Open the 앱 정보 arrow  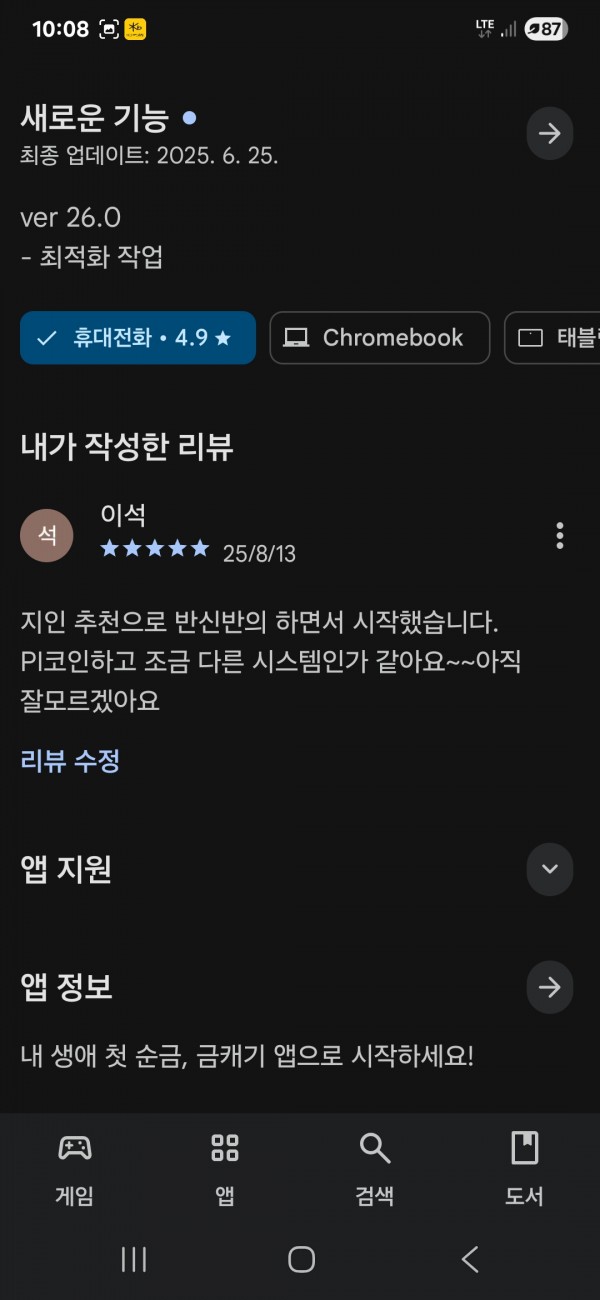[x=549, y=987]
